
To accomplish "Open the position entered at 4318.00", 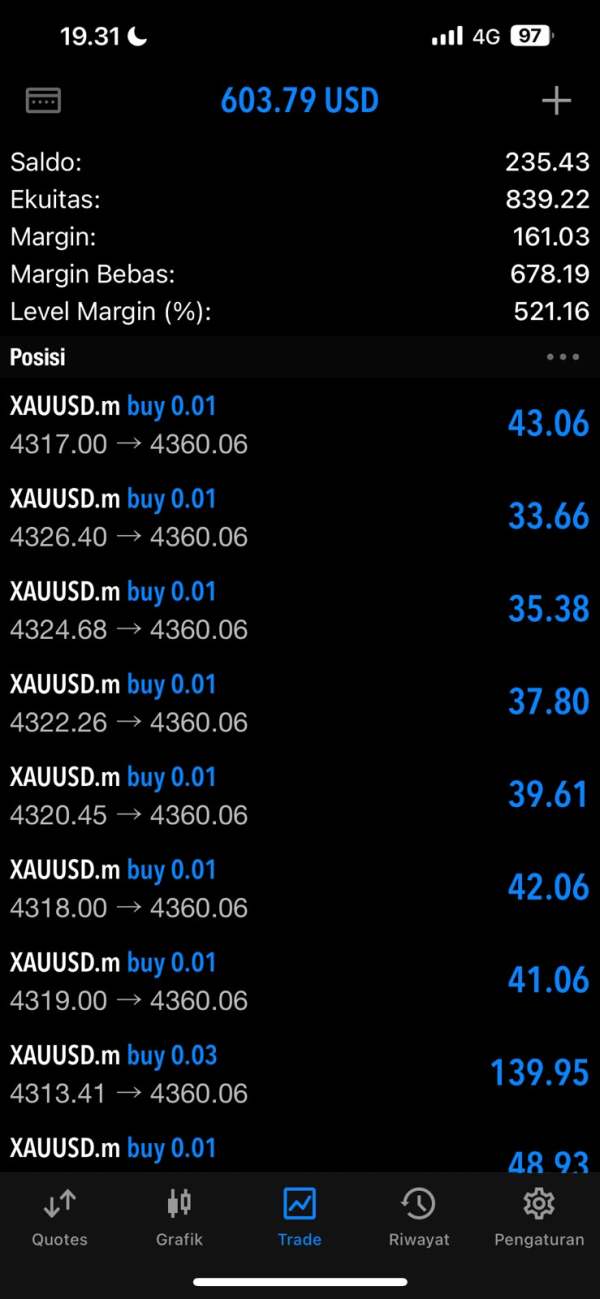I will 300,889.
